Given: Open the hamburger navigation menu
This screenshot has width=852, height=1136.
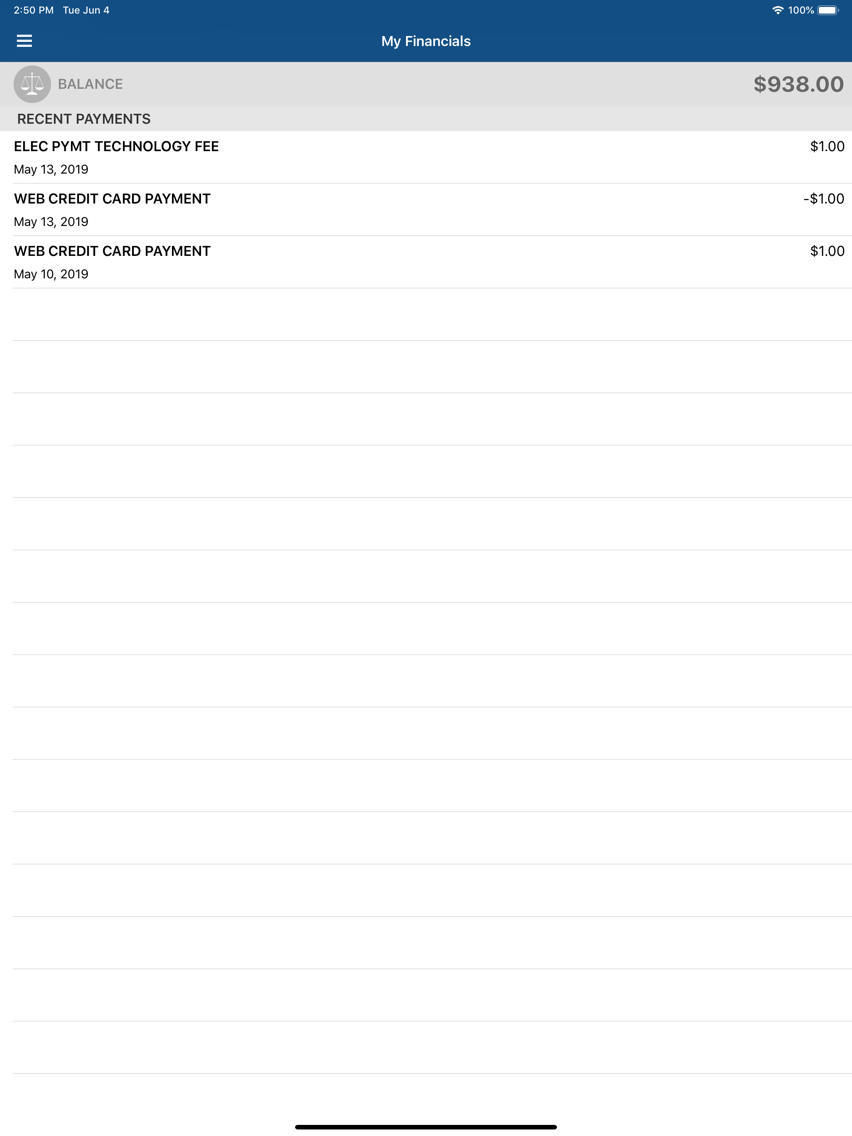Looking at the screenshot, I should [x=25, y=41].
